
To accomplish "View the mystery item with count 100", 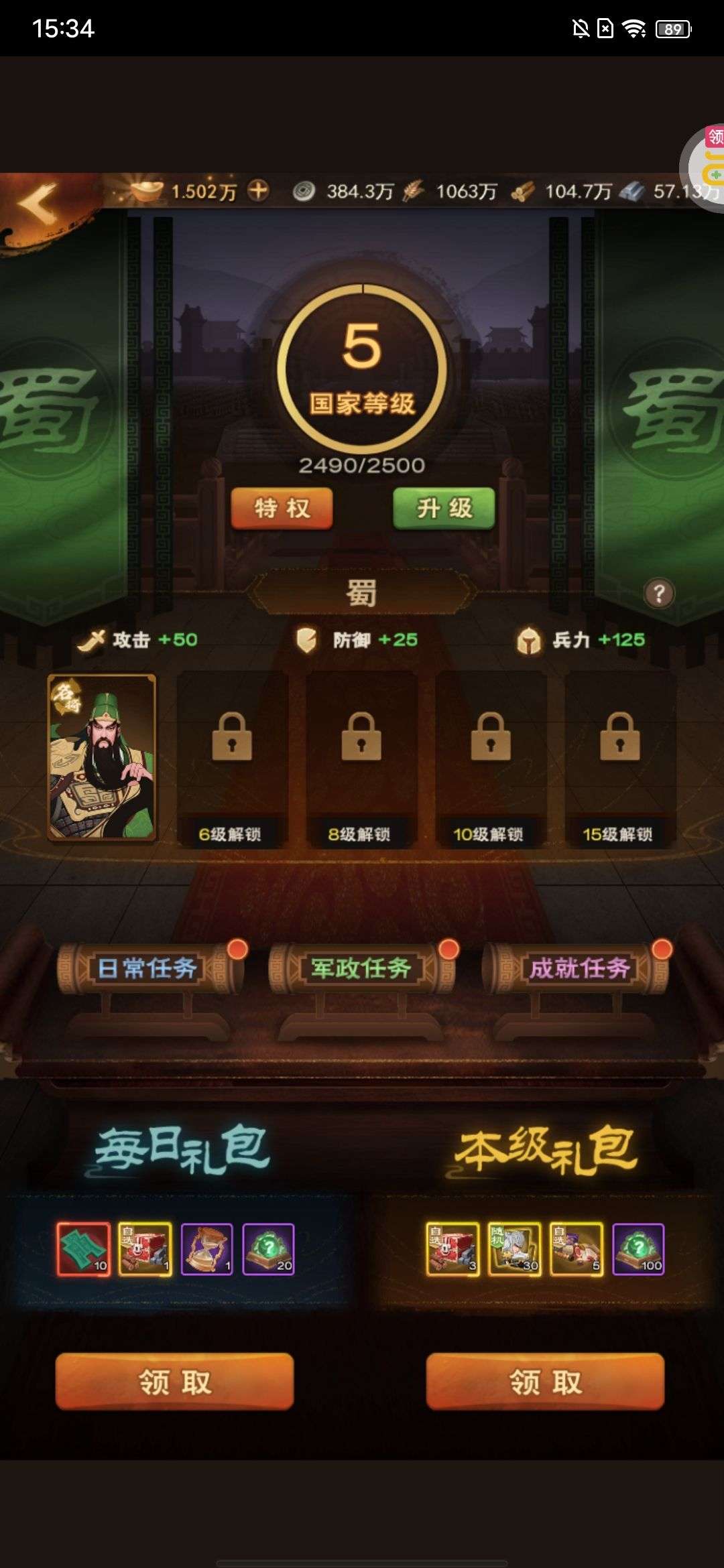I will click(x=638, y=1249).
